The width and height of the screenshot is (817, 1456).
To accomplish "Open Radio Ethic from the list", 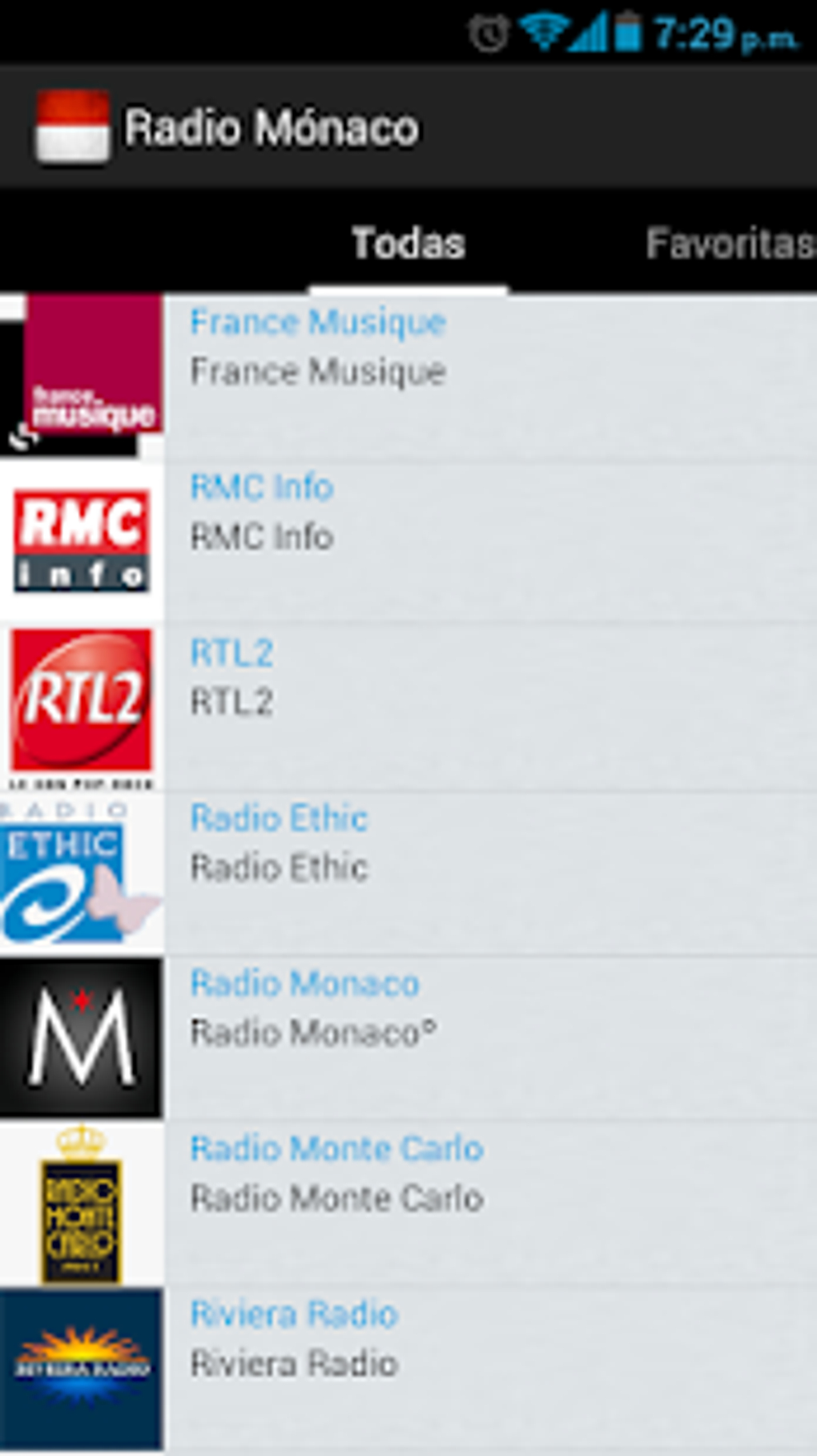I will tap(408, 871).
